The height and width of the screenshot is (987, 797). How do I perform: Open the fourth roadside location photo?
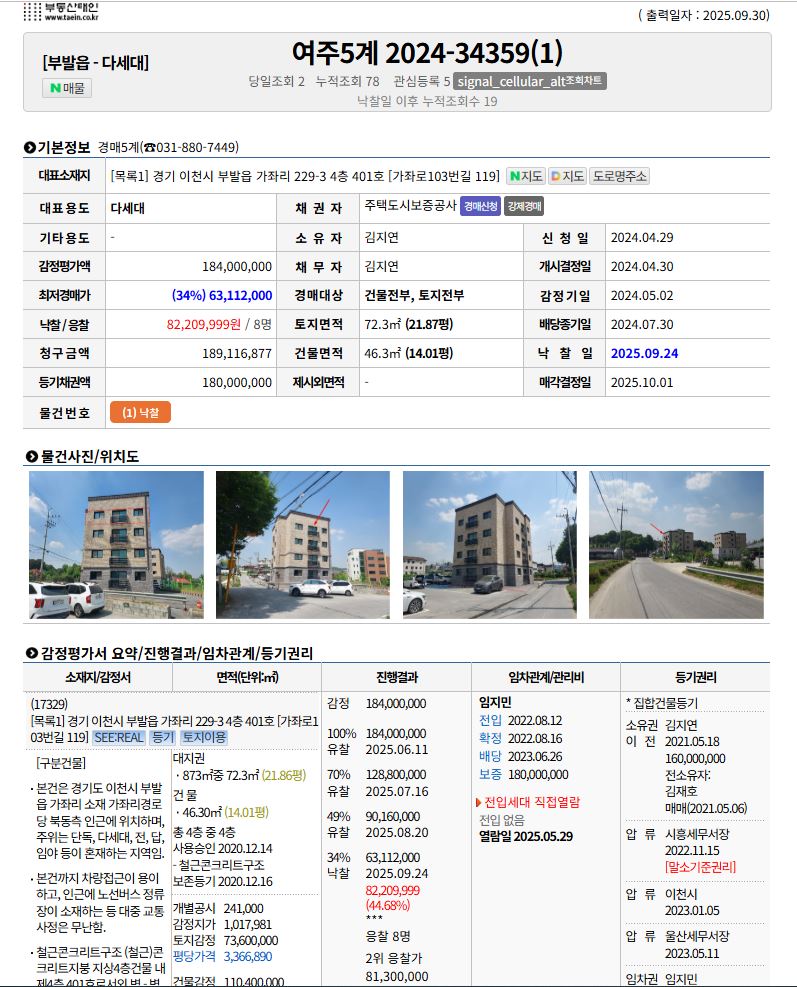coord(676,544)
